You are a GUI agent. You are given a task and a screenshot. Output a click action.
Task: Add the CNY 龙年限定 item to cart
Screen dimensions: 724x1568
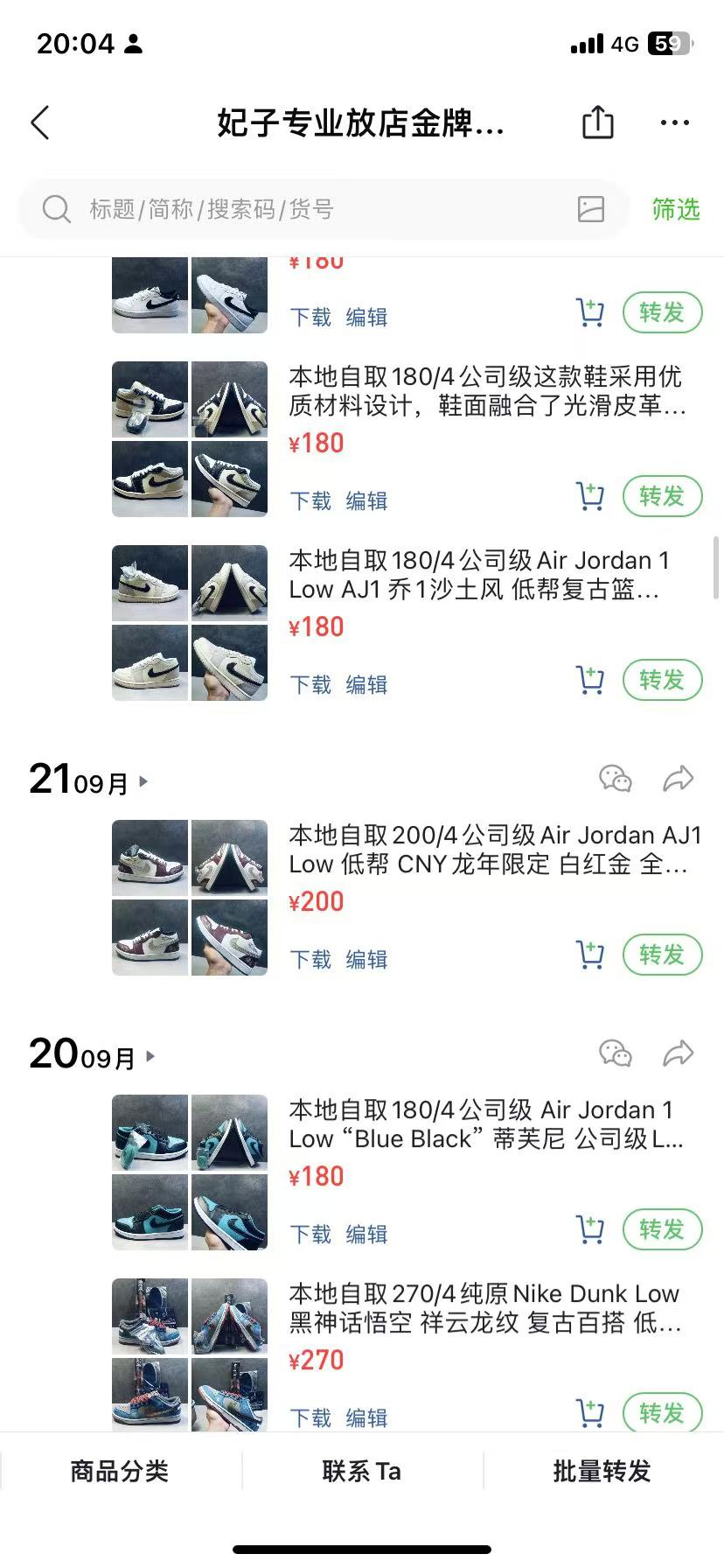tap(590, 955)
